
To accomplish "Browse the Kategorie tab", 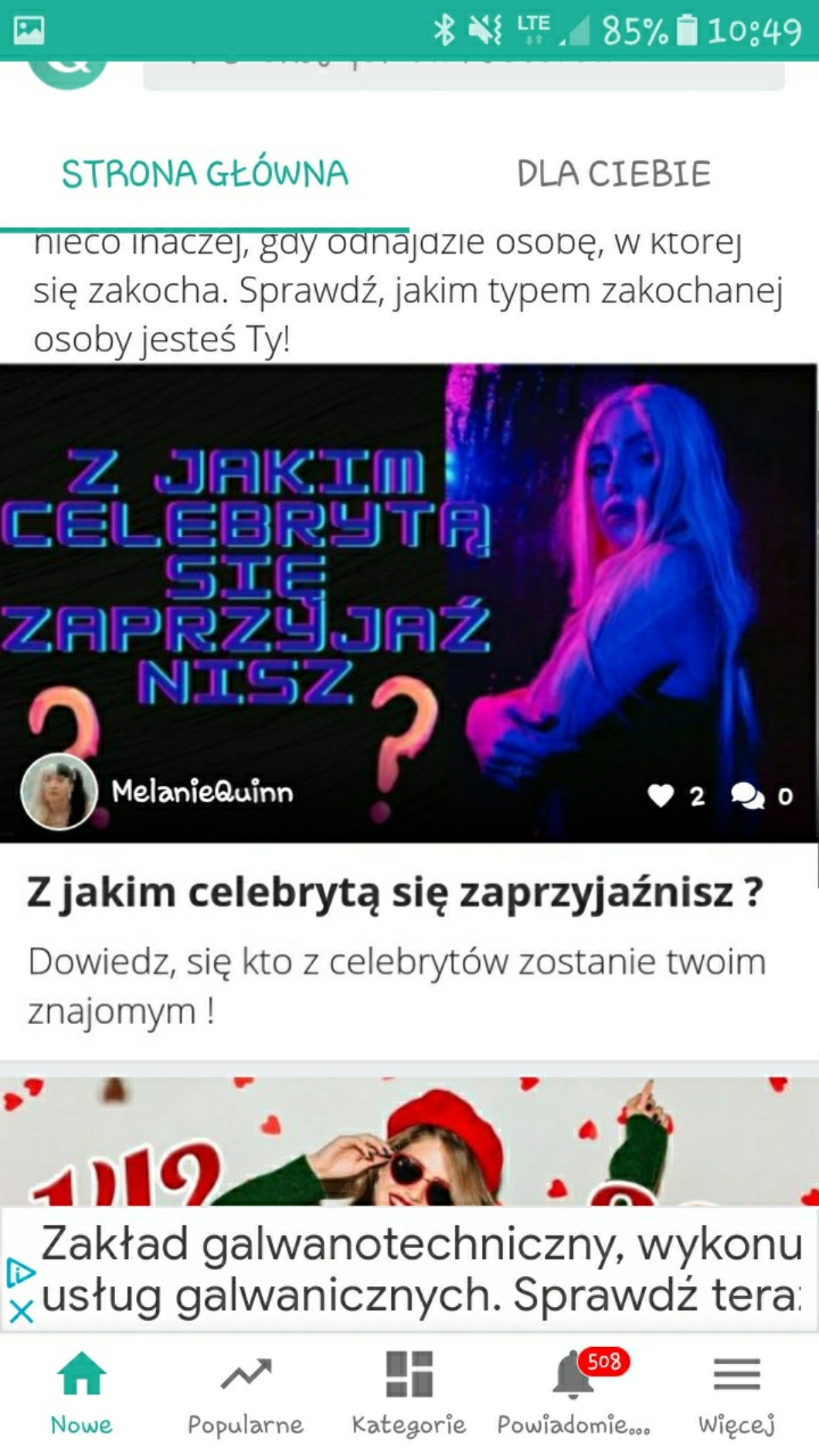I will (409, 1393).
